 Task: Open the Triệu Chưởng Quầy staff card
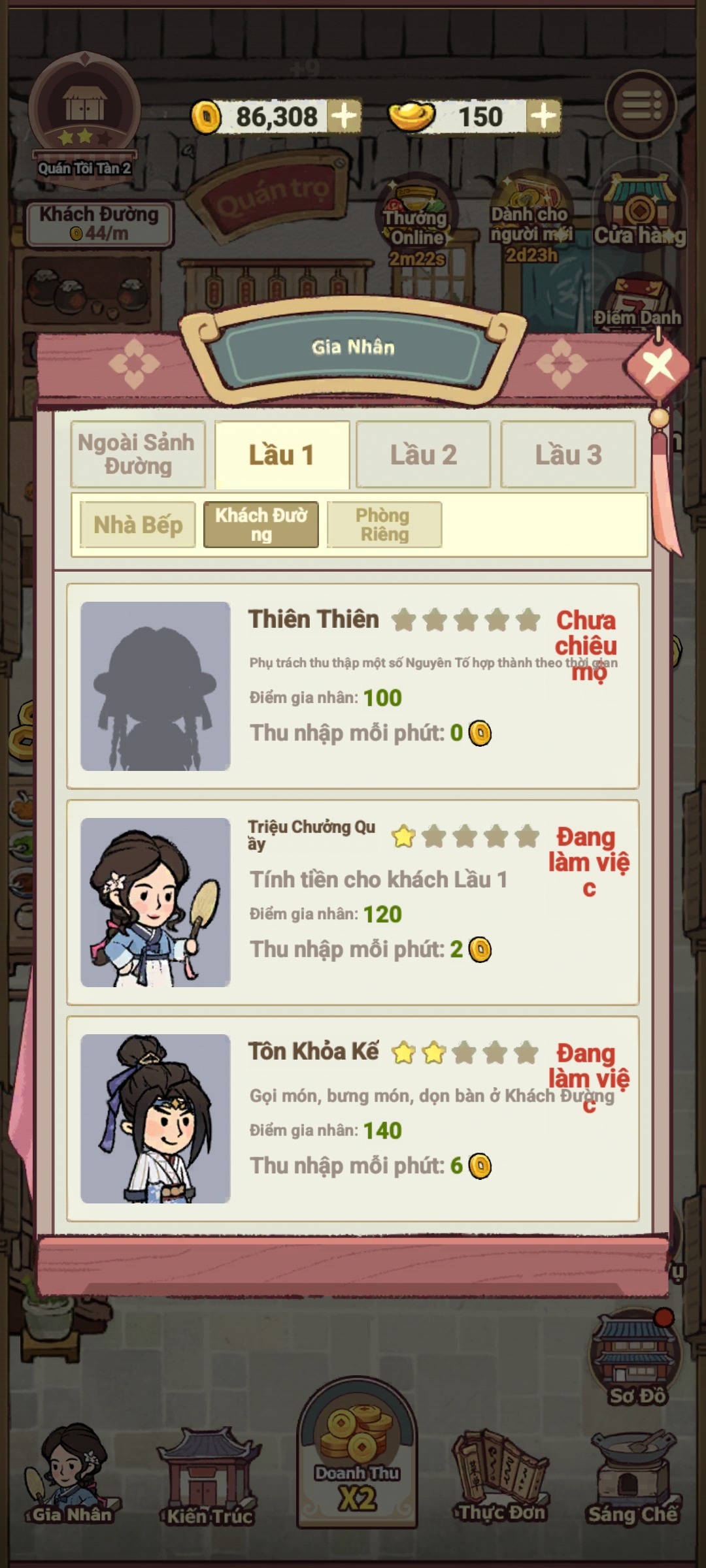353,902
